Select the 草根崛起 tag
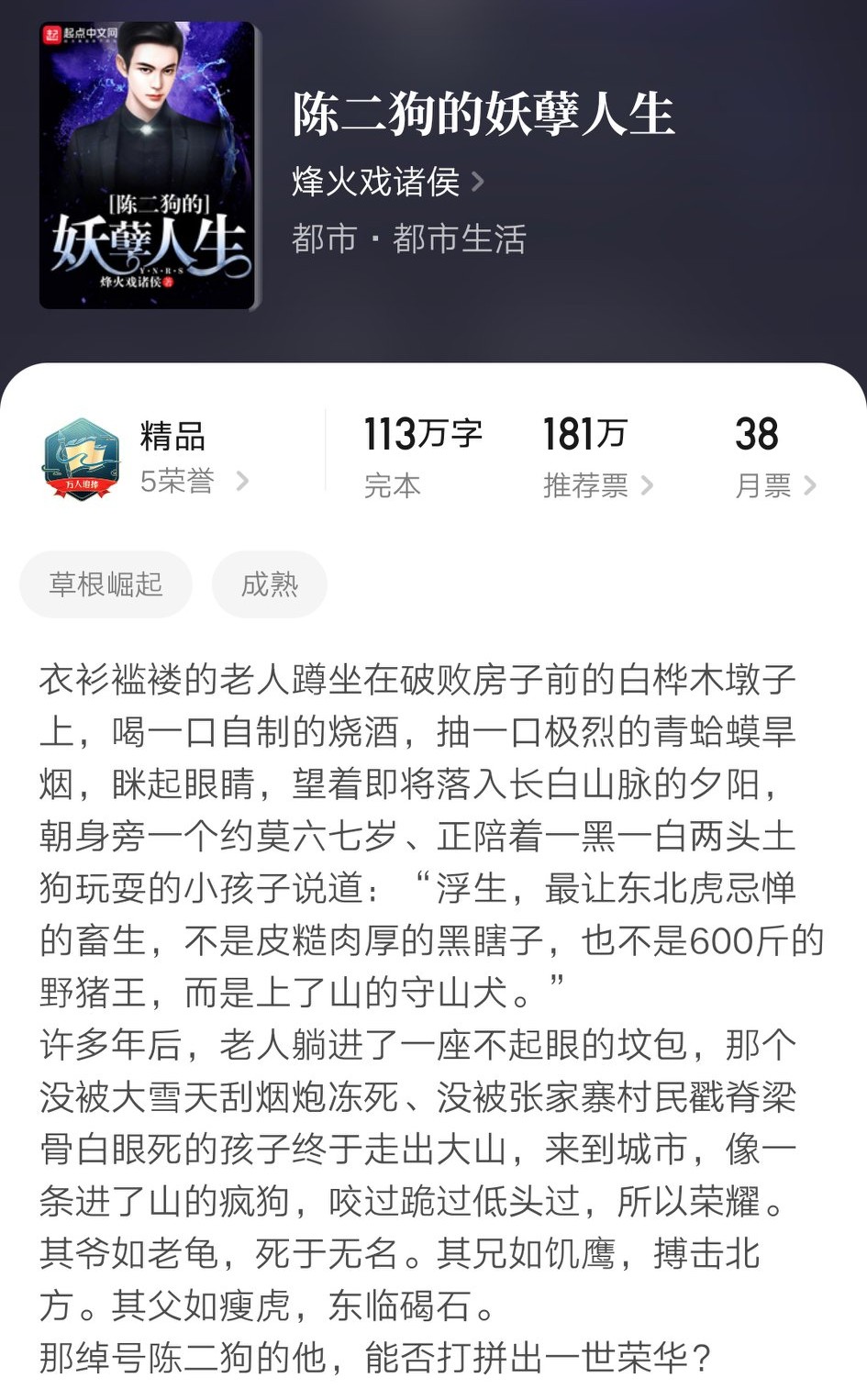This screenshot has width=867, height=1400. 105,583
